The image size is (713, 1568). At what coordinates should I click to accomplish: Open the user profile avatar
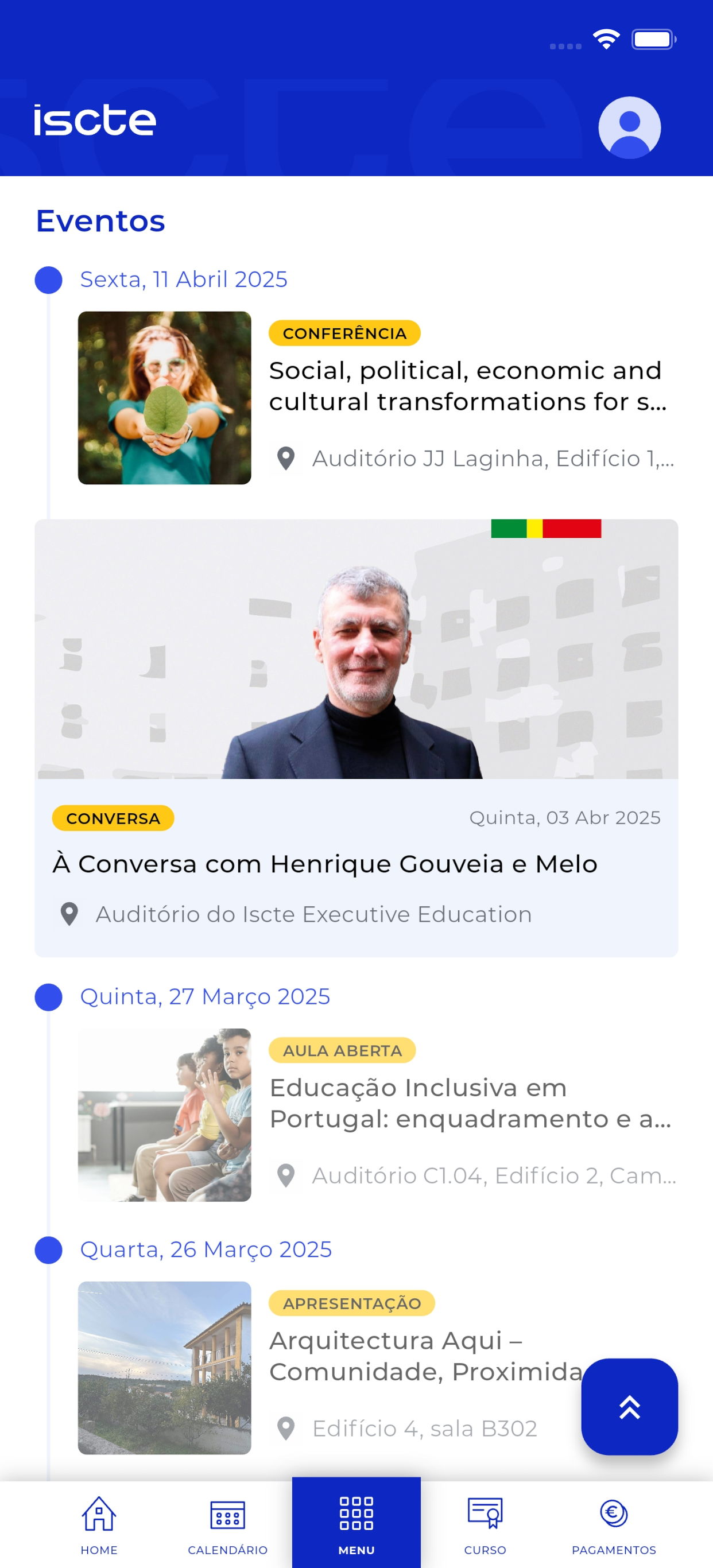pyautogui.click(x=629, y=128)
